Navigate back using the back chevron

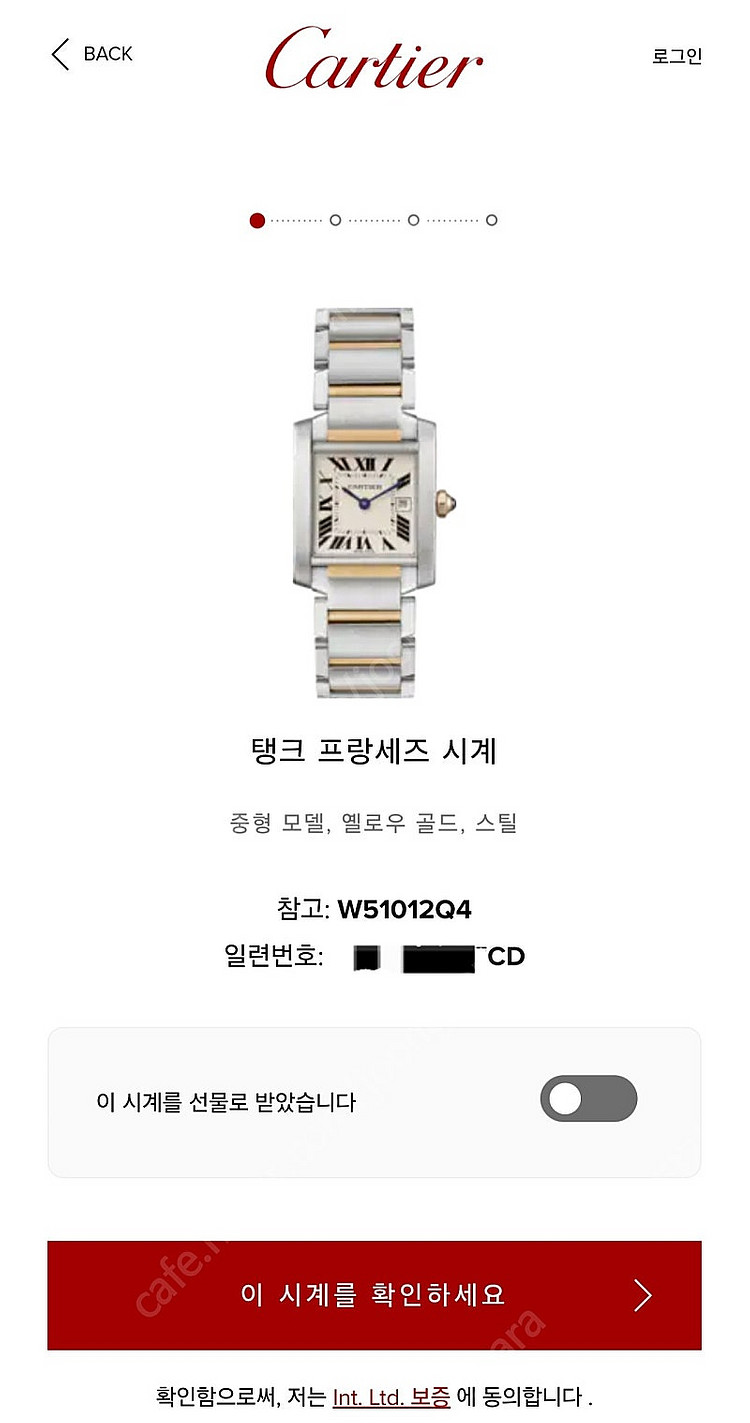point(62,54)
